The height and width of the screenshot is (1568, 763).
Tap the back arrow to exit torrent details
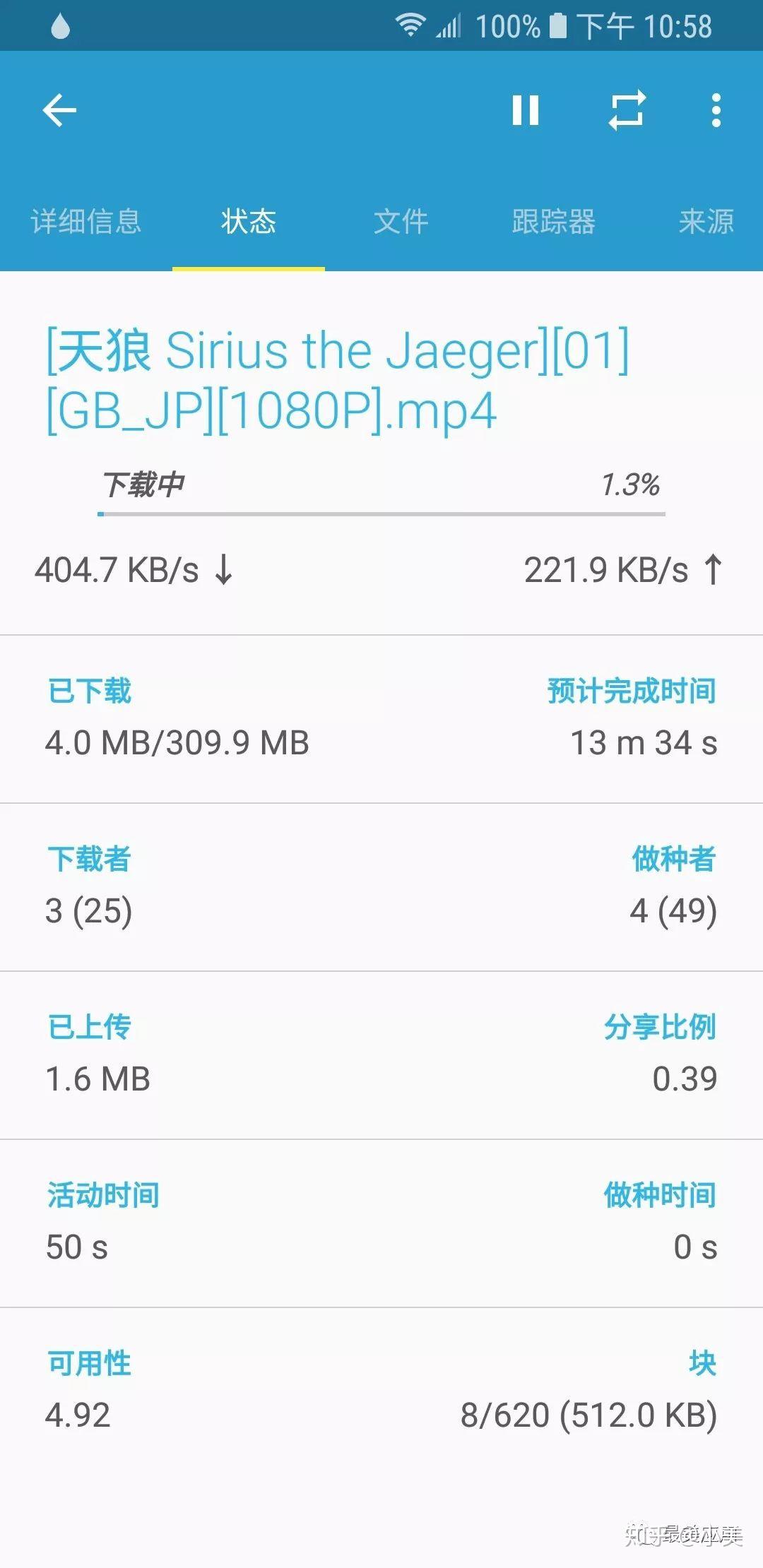coord(59,110)
